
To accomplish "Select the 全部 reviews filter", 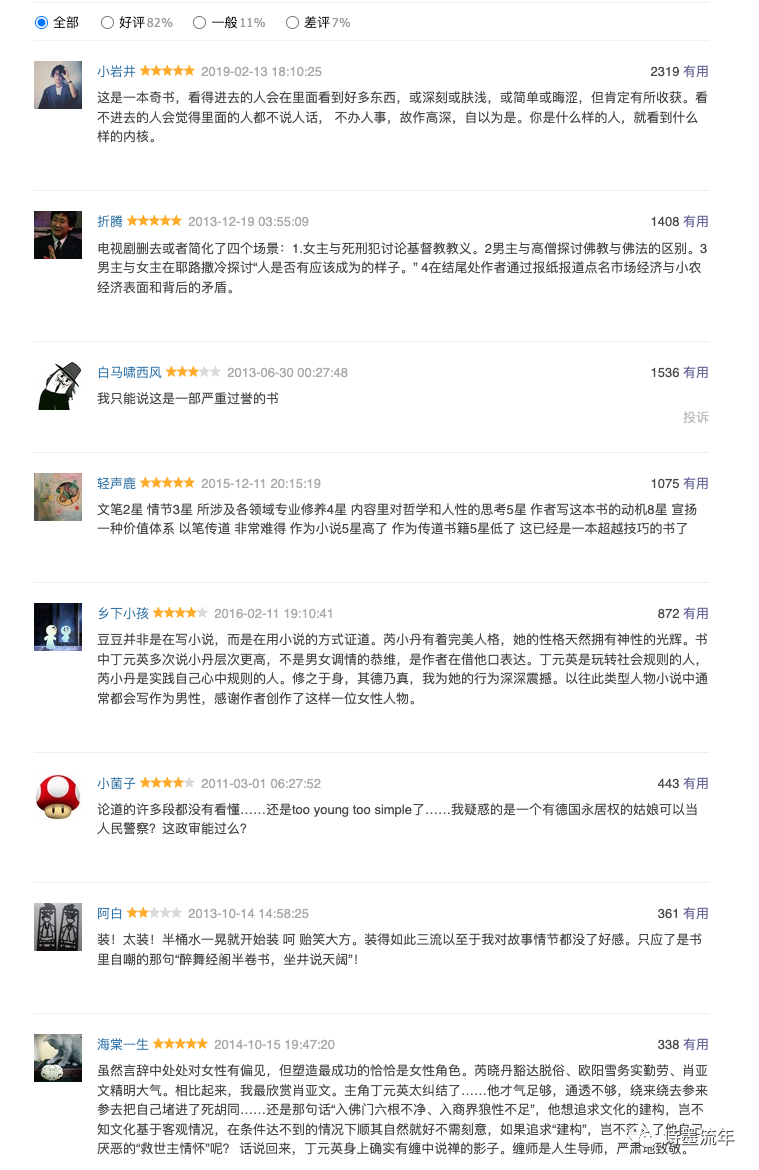I will (x=42, y=22).
